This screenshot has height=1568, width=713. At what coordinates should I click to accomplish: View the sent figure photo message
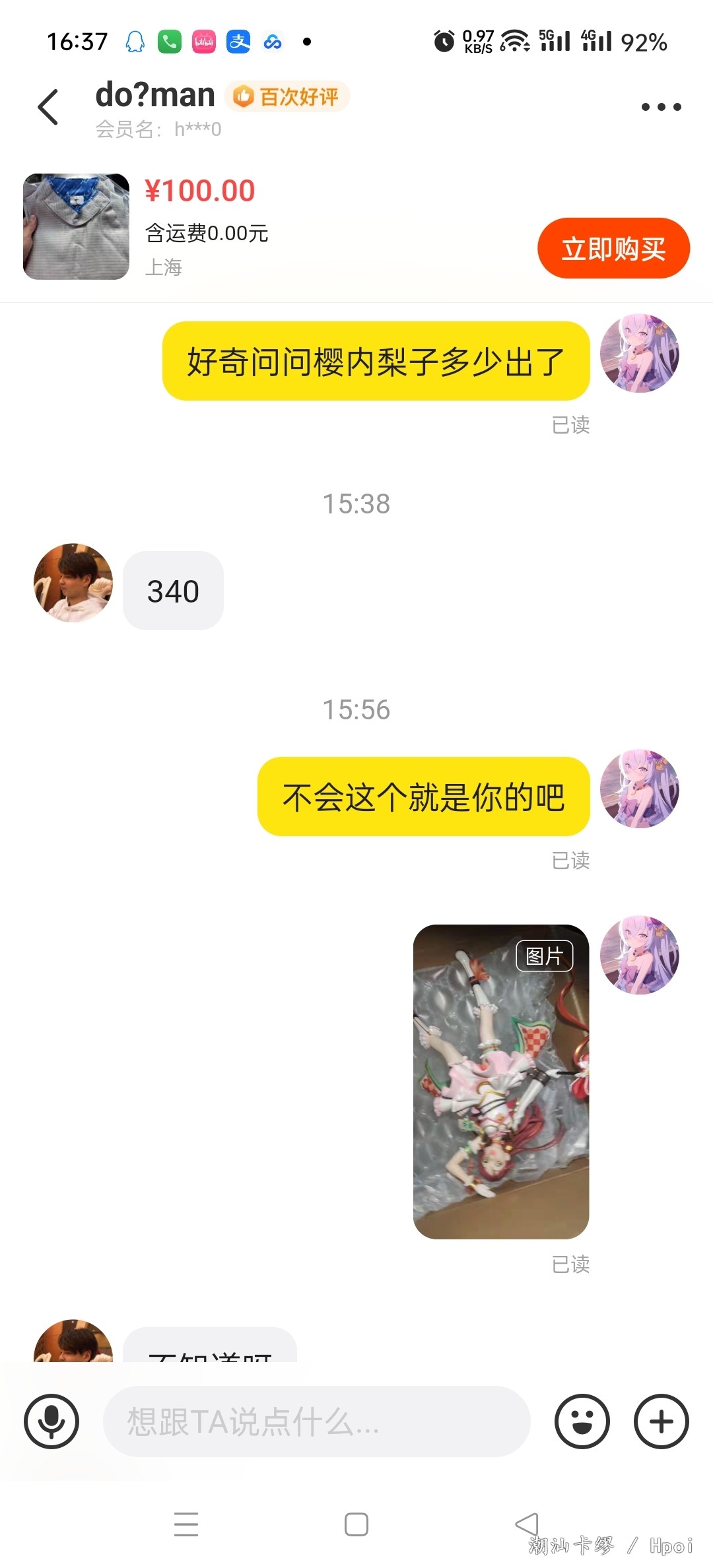(501, 1081)
